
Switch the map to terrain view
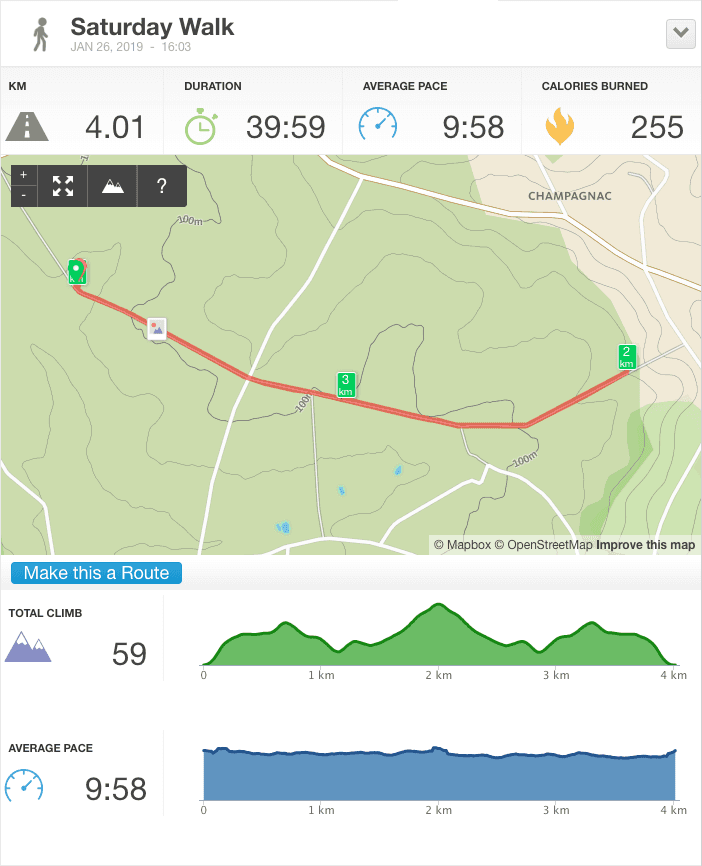click(113, 185)
